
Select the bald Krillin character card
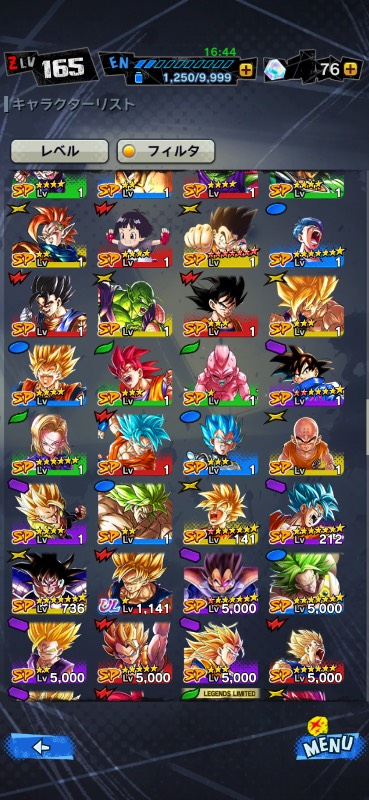point(306,444)
